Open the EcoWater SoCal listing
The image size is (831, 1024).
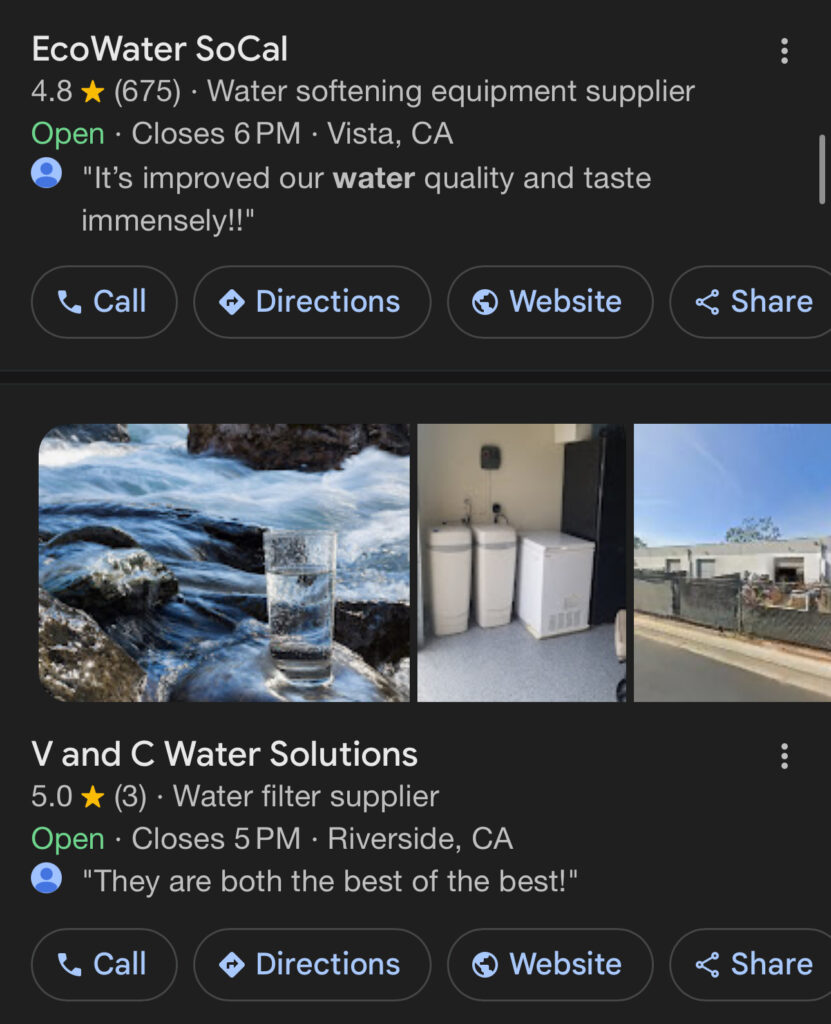160,49
